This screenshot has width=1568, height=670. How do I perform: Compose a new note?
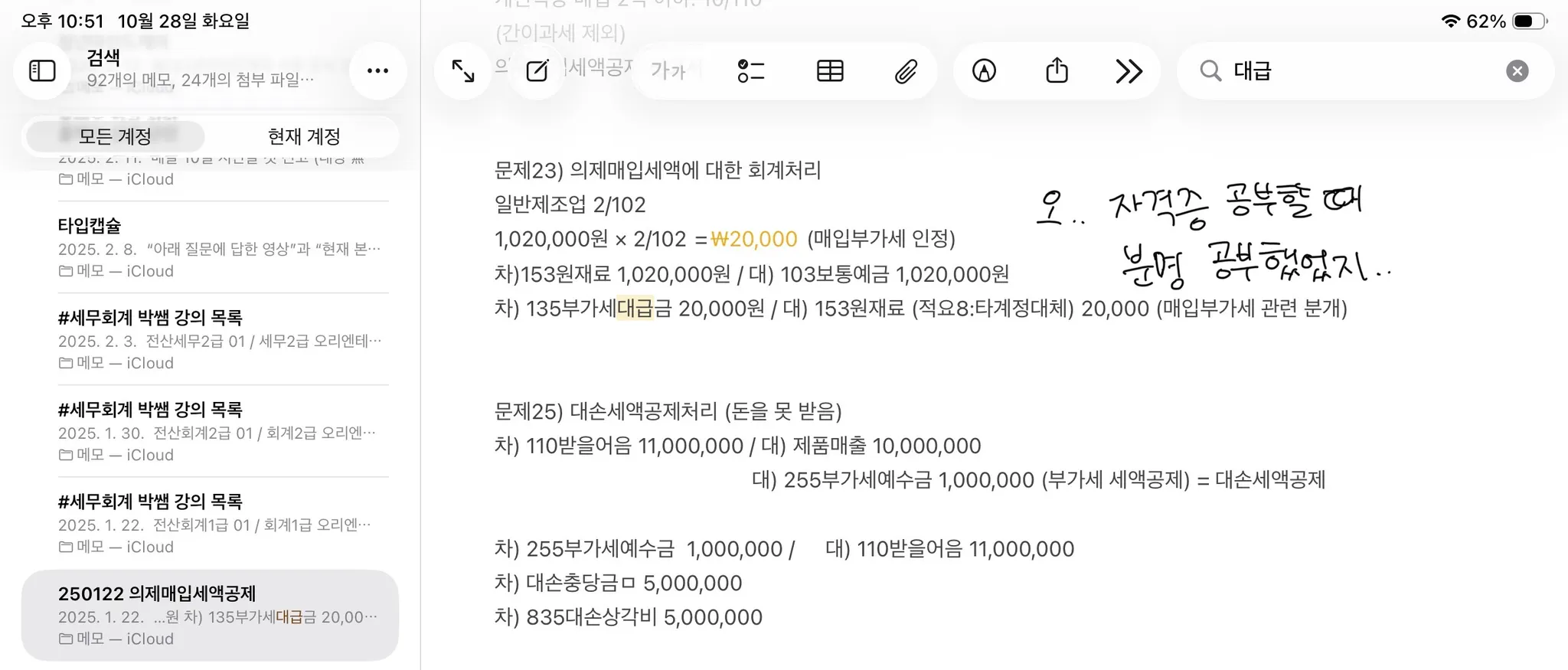pos(537,71)
